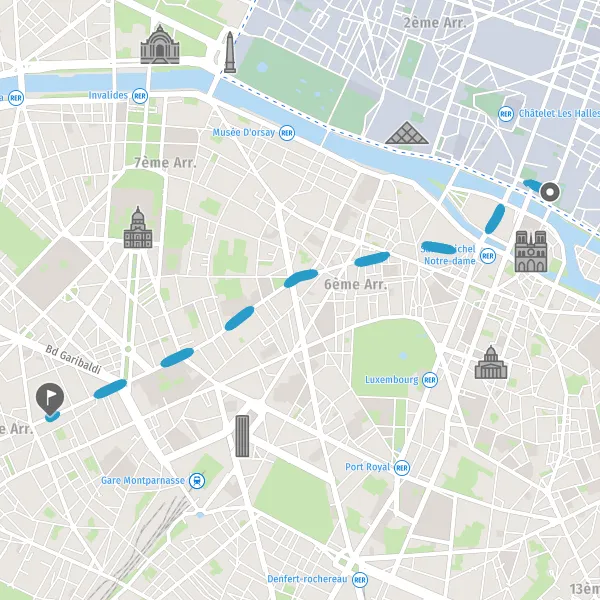Screen dimensions: 600x600
Task: Select Denfert-rochereau RER station
Action: [360, 580]
